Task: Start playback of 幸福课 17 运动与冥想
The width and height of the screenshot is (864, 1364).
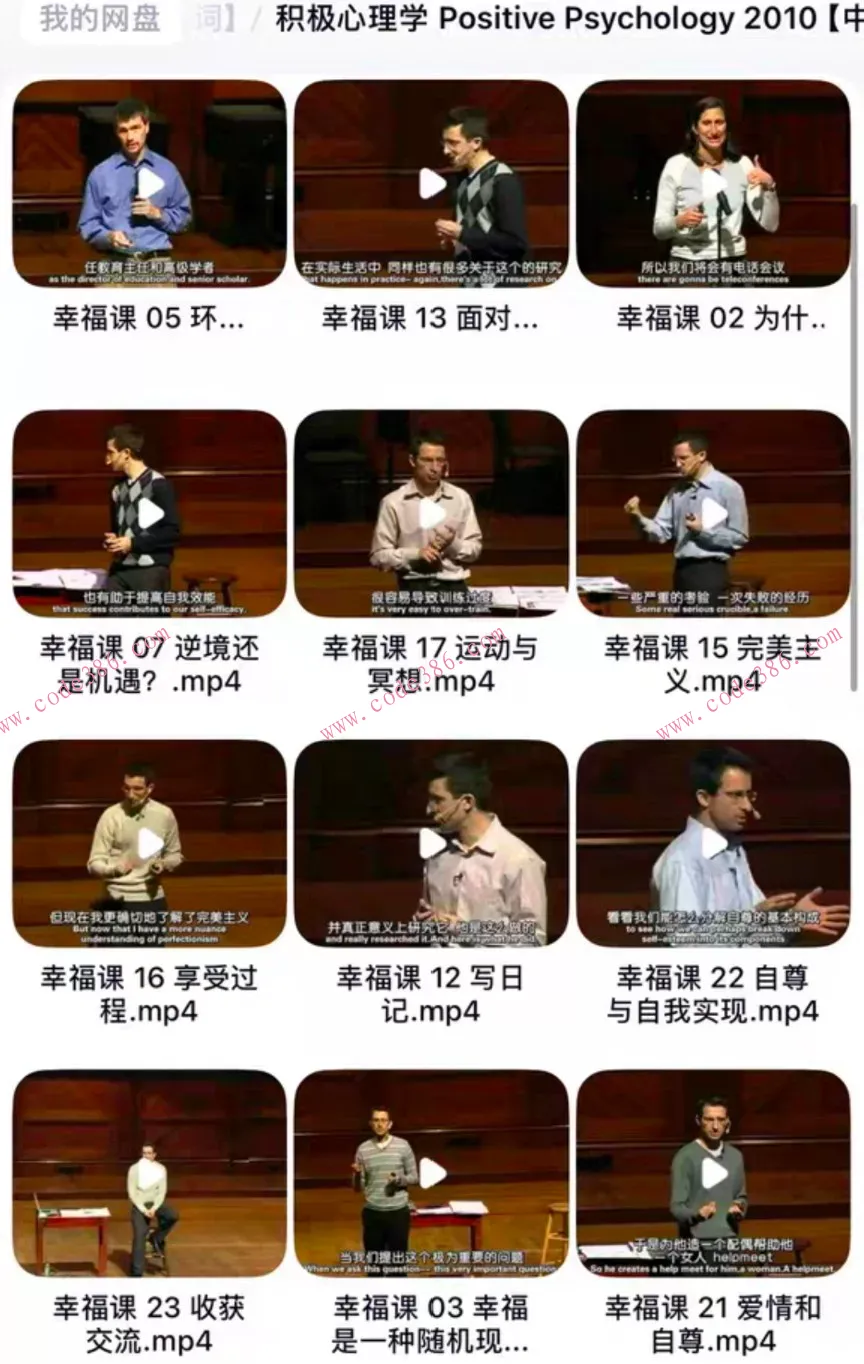Action: (x=430, y=514)
